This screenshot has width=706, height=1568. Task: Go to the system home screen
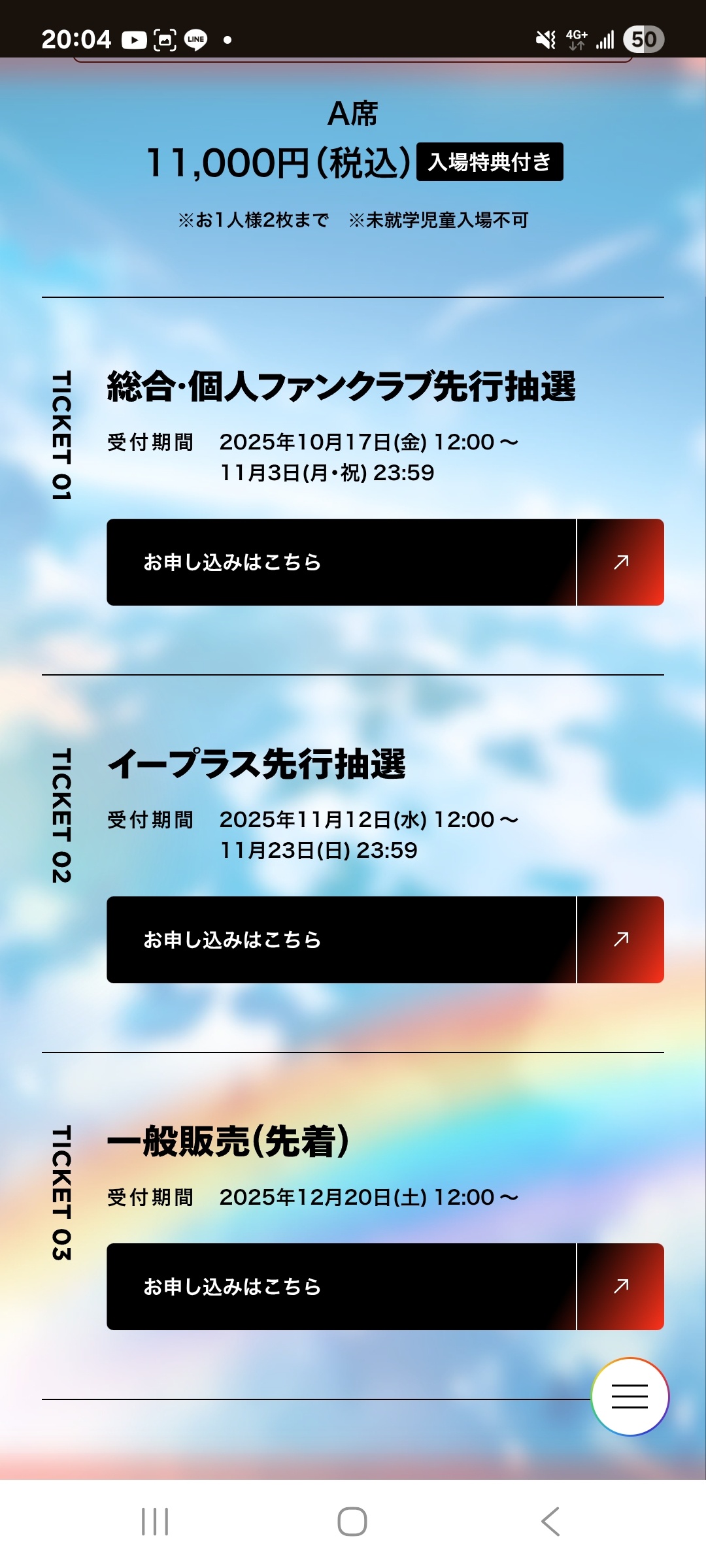(x=352, y=1522)
